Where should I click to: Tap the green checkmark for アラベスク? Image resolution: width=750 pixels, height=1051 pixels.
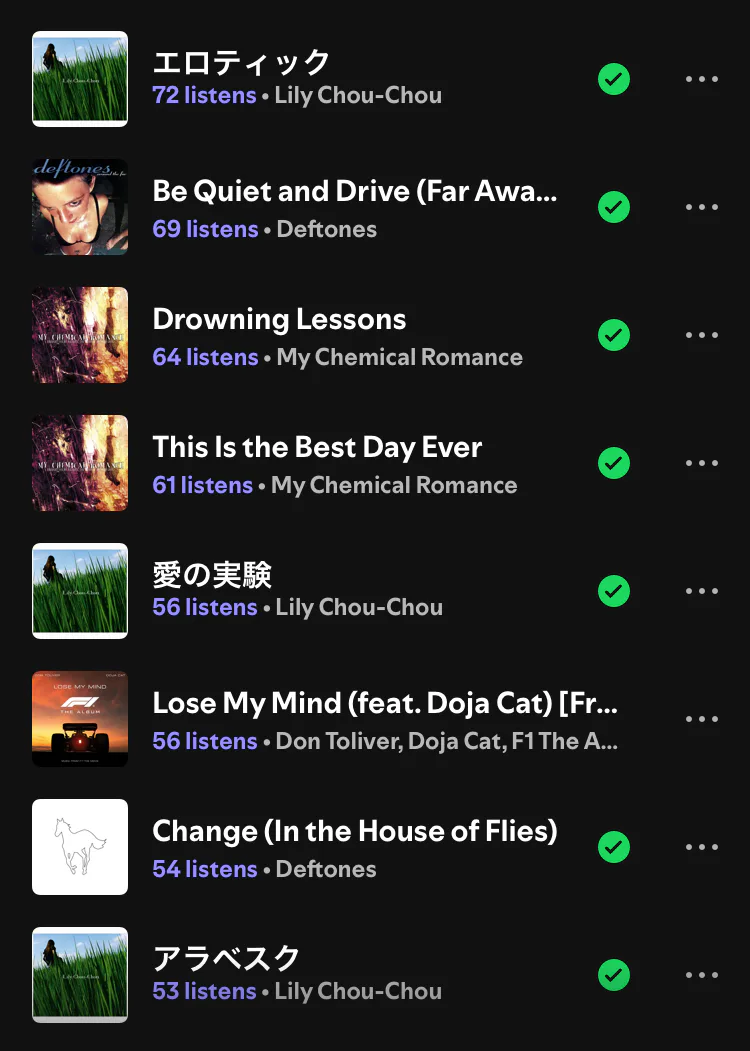614,975
